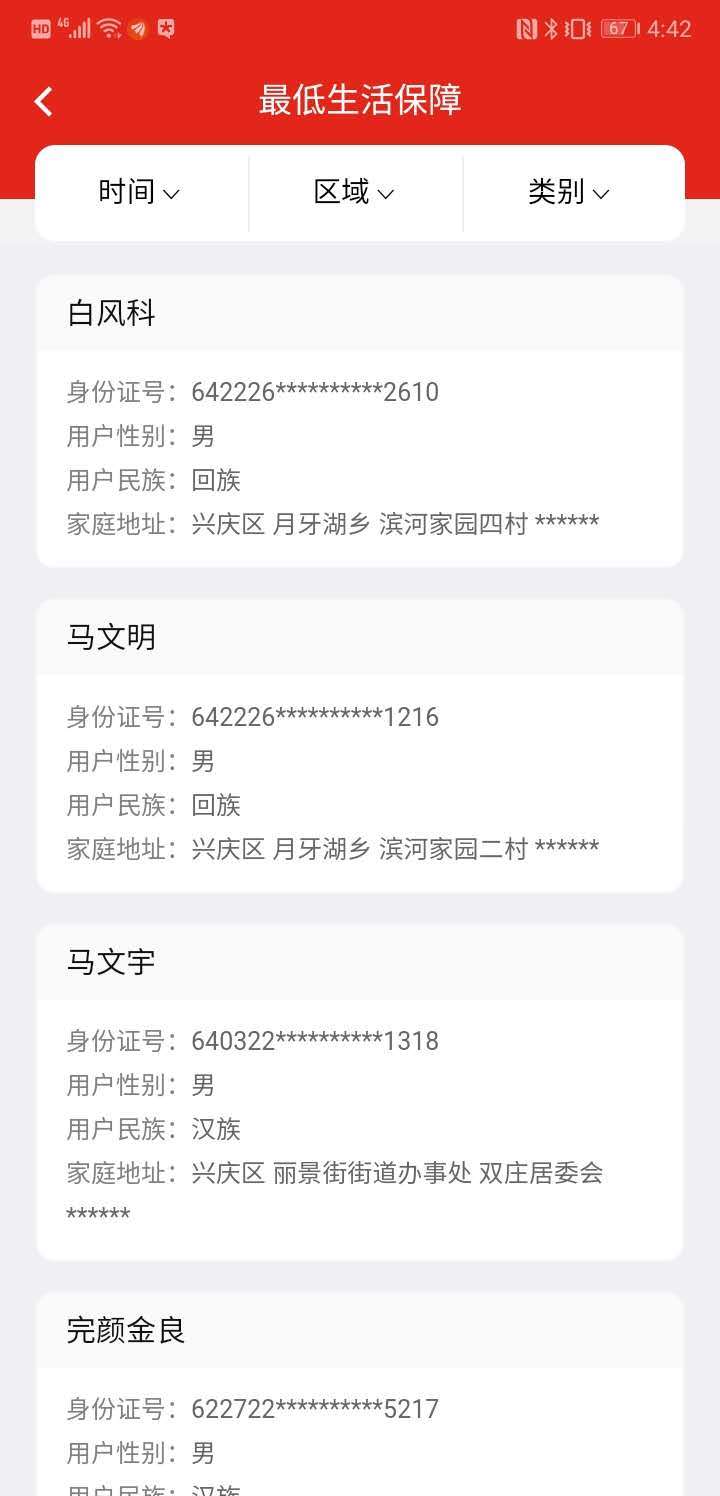720x1496 pixels.
Task: Open the 区域 filter dropdown
Action: coord(356,193)
